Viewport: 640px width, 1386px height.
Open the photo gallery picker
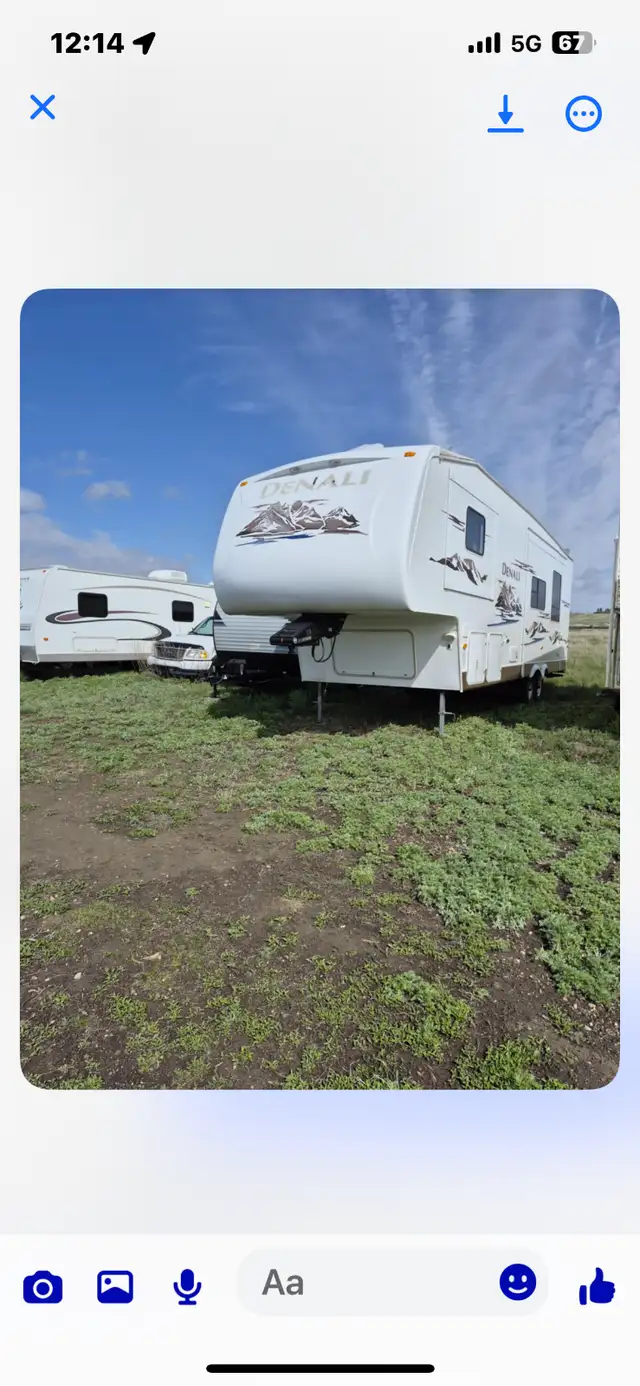[x=115, y=1286]
